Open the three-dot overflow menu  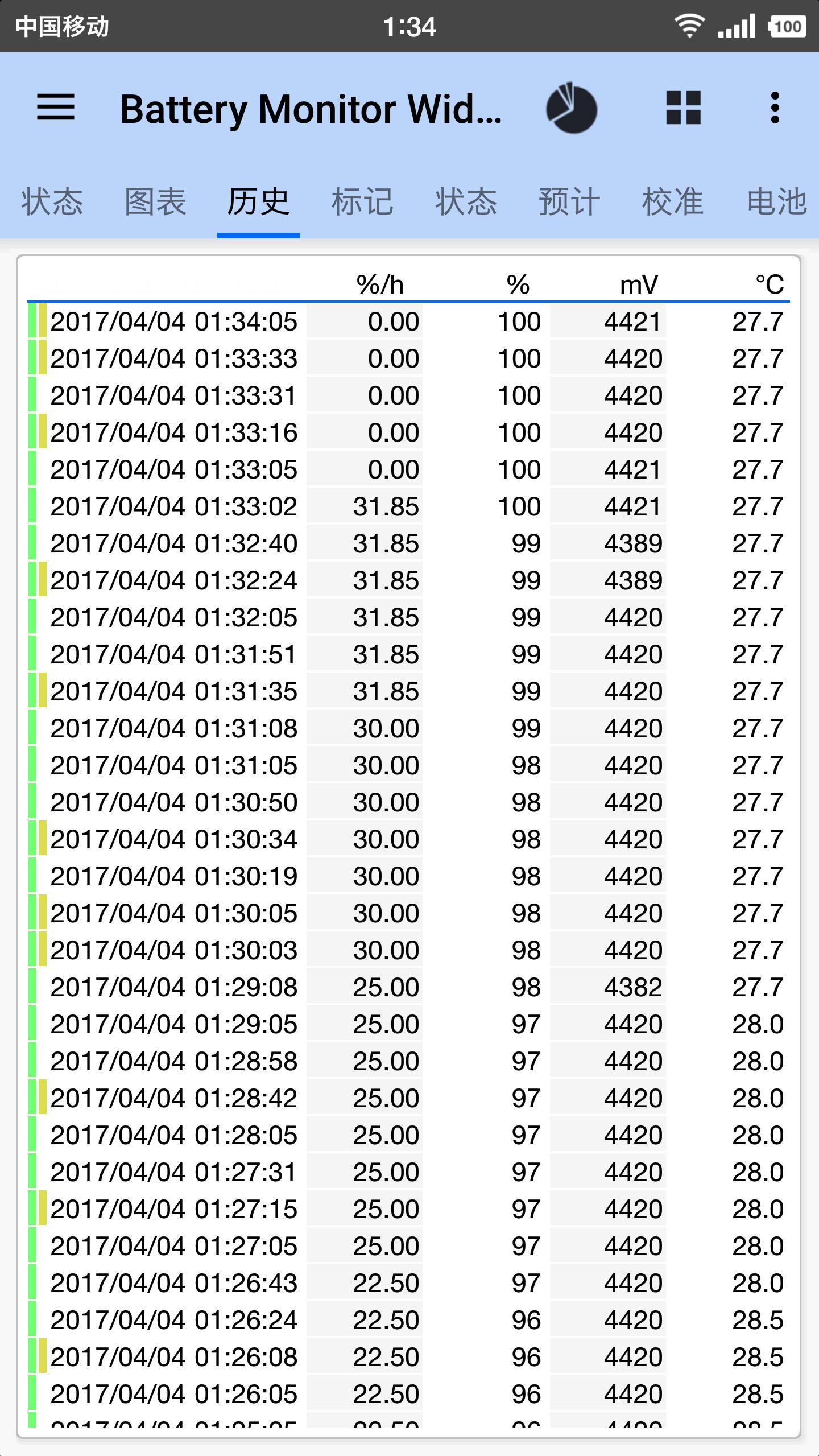[x=775, y=108]
